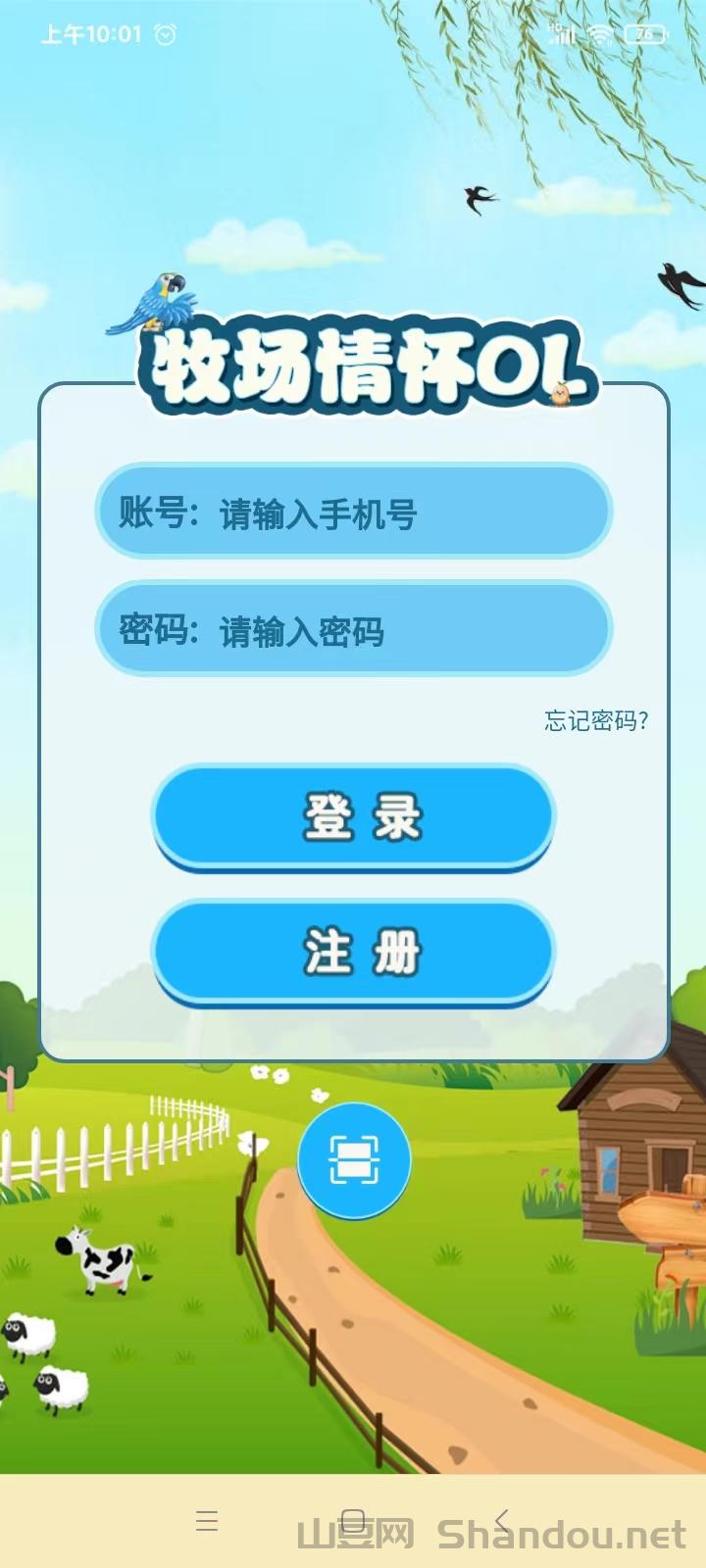Viewport: 706px width, 1568px height.
Task: Go back using the system back button
Action: 501,1521
